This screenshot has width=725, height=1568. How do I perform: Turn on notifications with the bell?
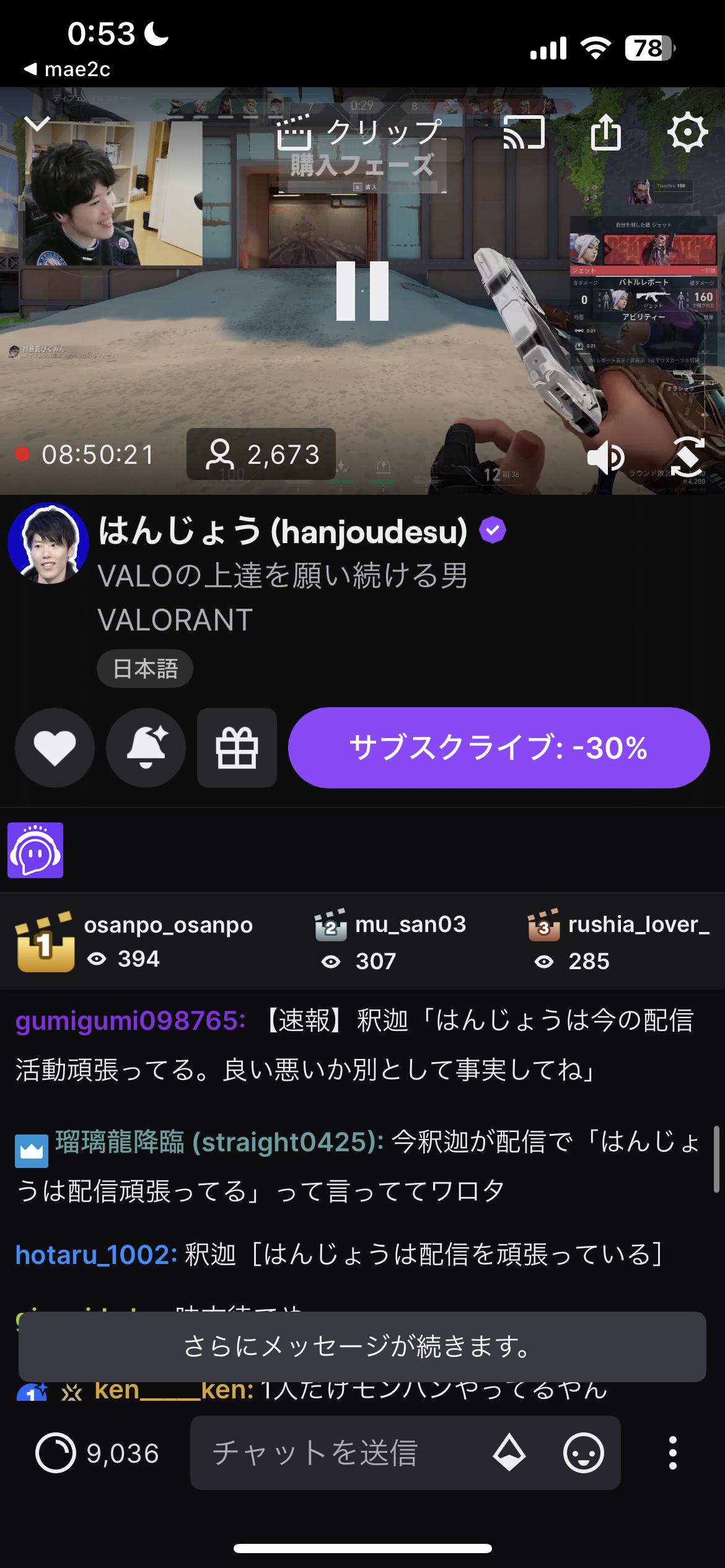[146, 747]
